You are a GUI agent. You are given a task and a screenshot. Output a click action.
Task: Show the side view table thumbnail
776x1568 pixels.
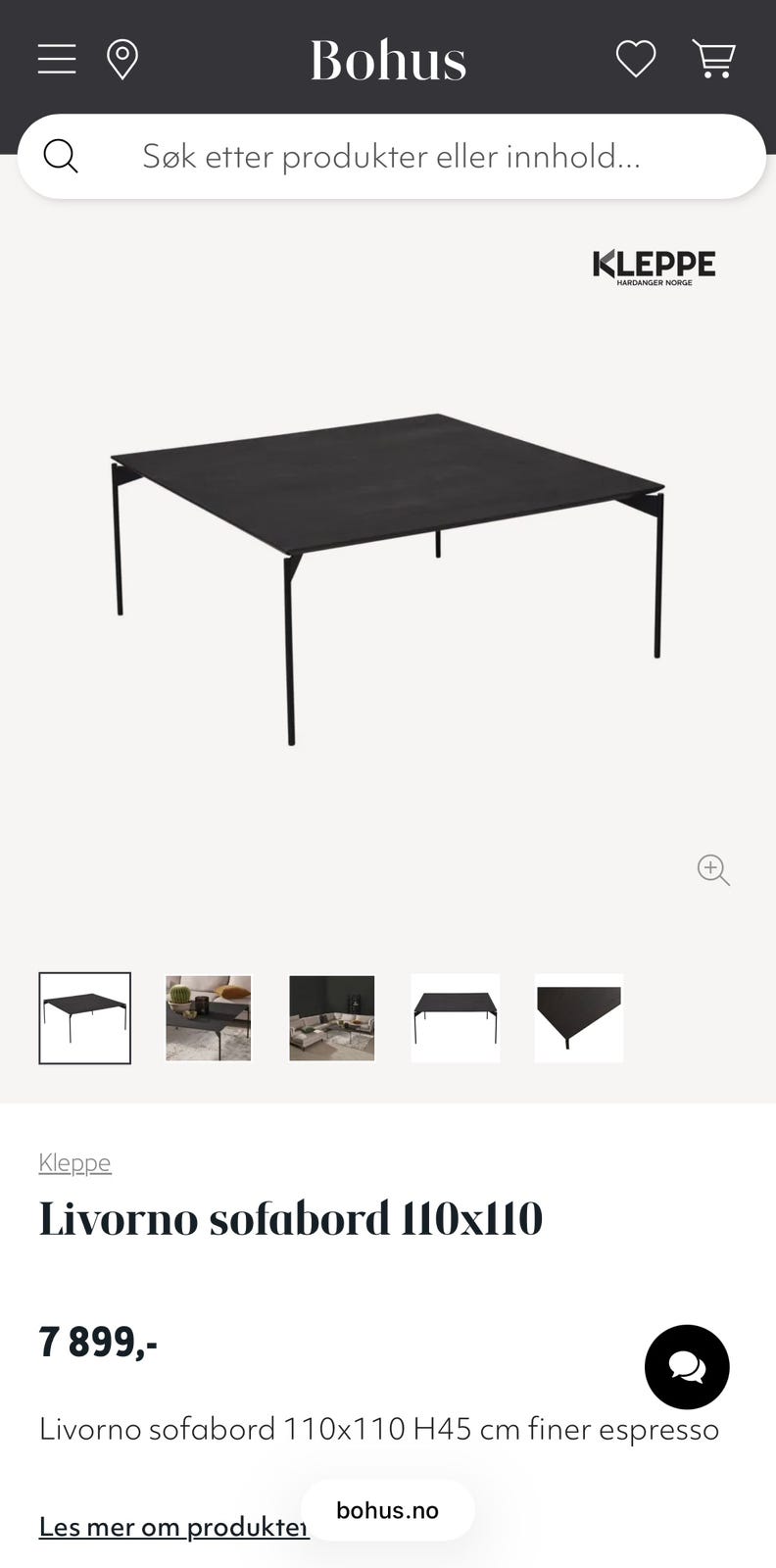(x=456, y=1018)
